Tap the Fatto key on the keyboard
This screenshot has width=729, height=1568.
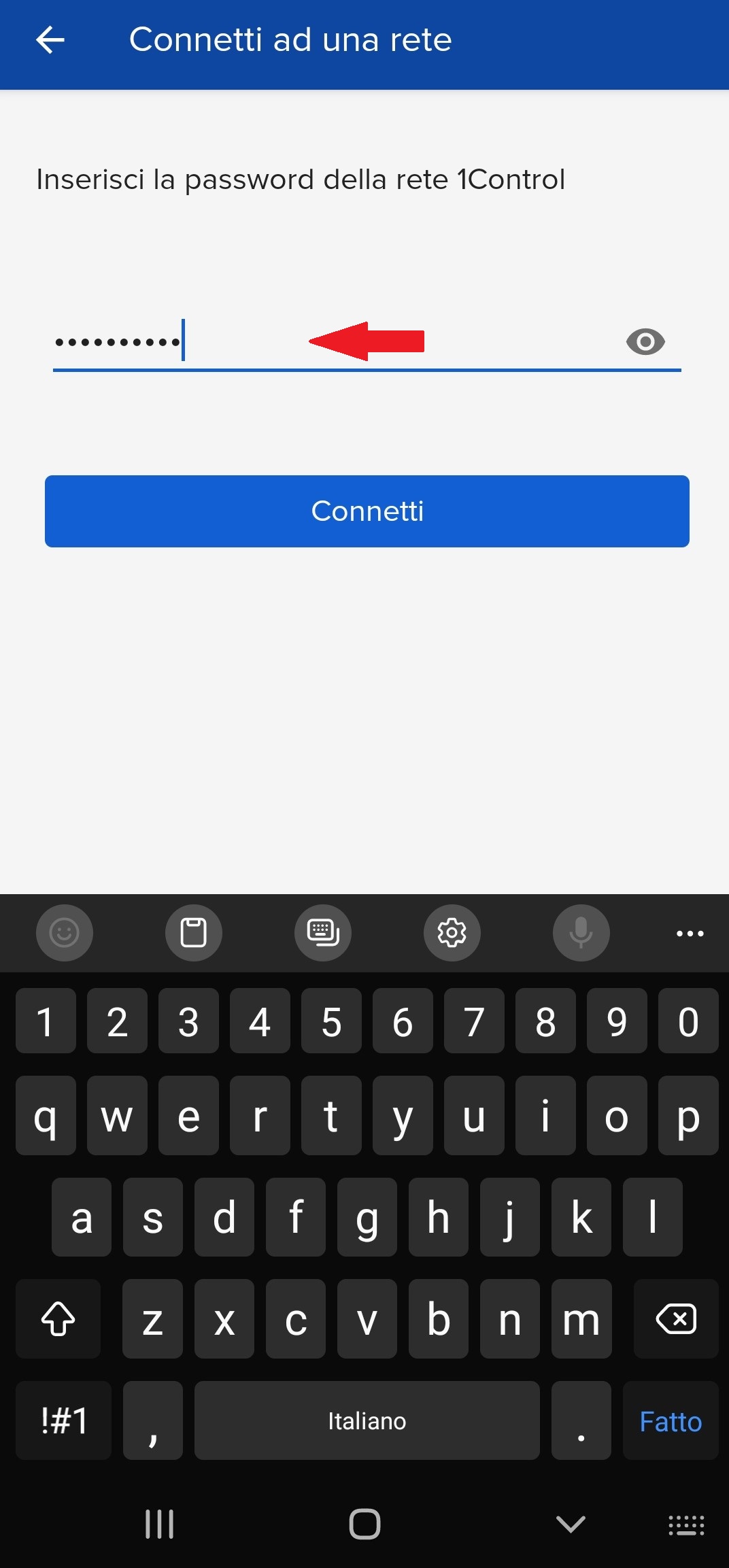[x=671, y=1421]
